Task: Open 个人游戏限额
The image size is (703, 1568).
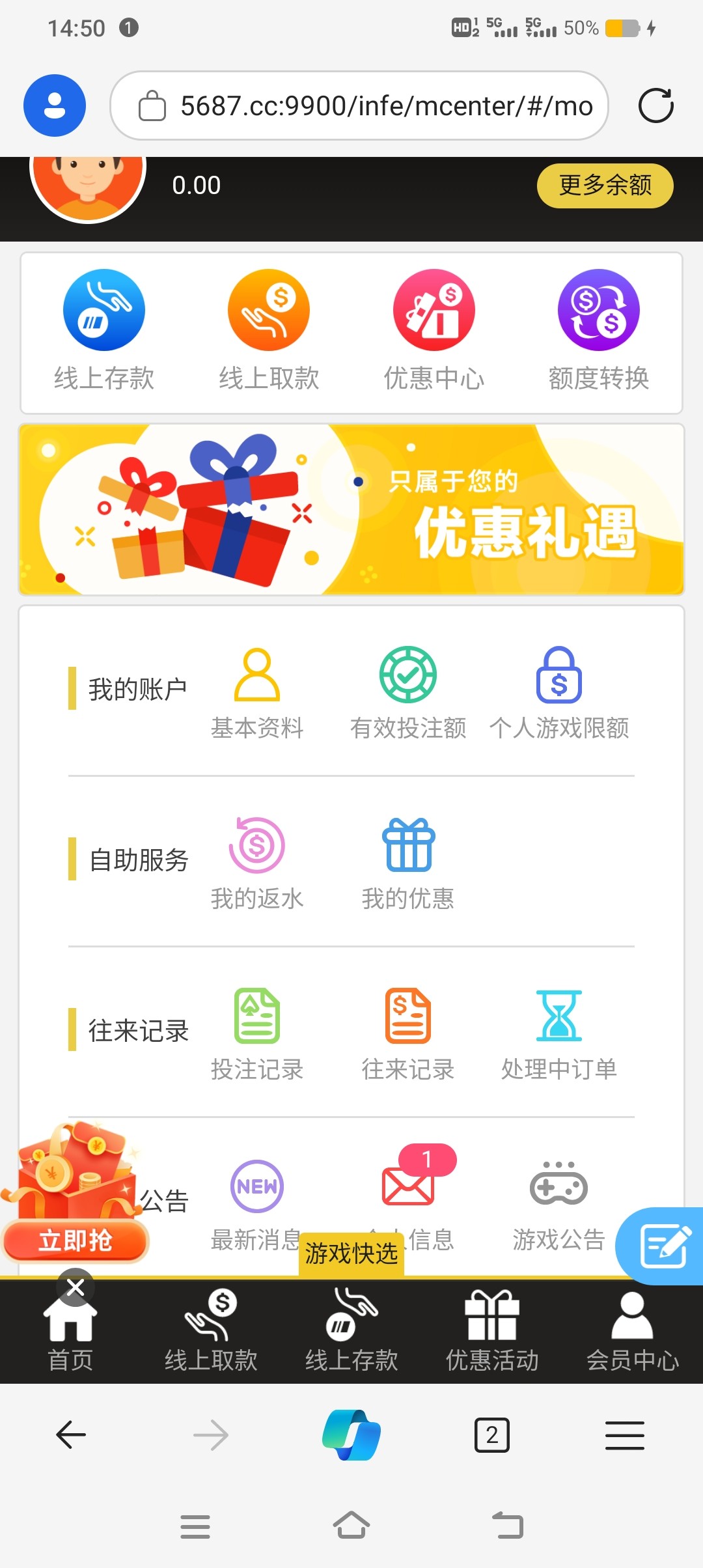Action: click(x=559, y=693)
